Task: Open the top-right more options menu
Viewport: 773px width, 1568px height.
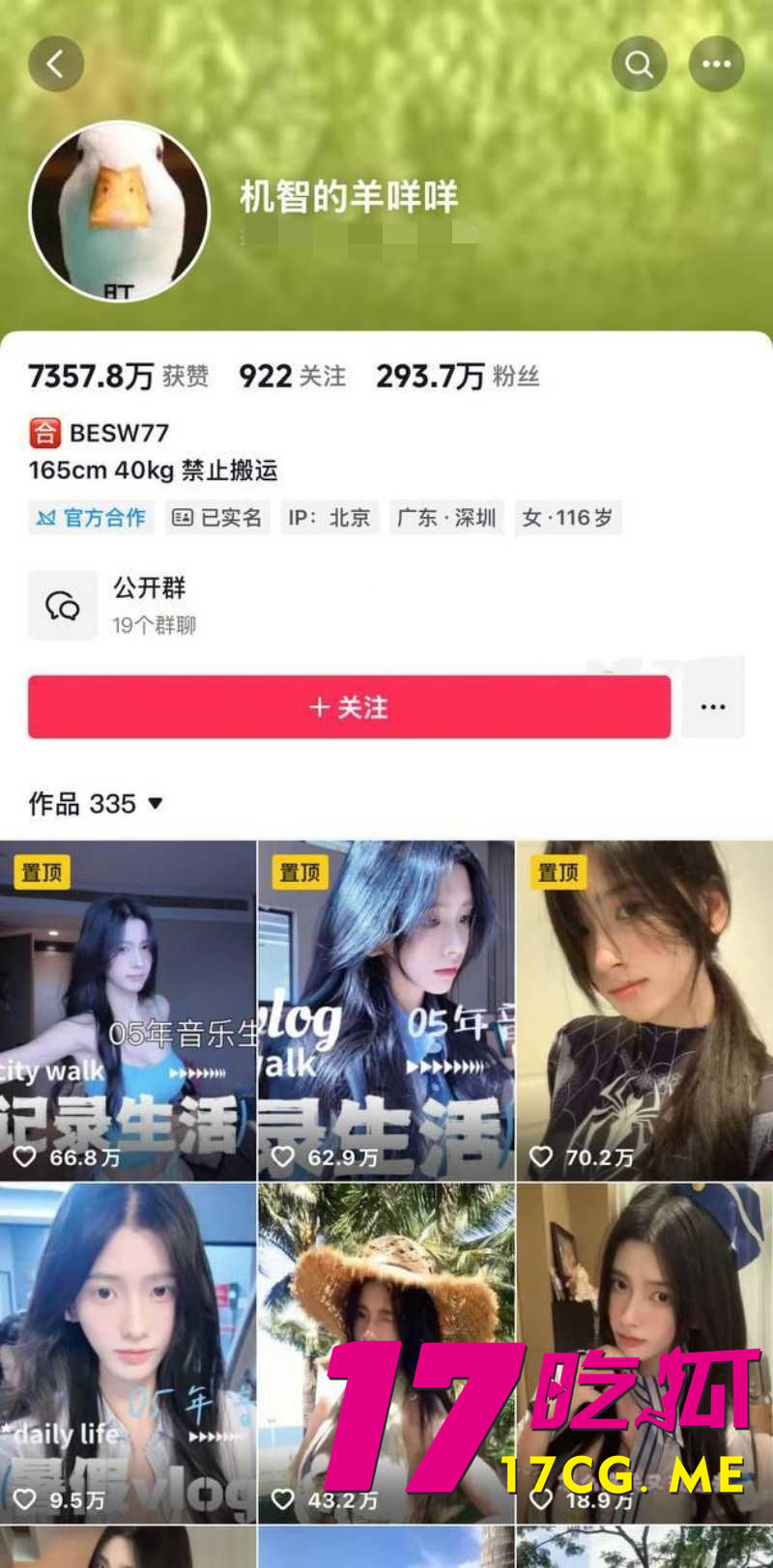Action: coord(716,64)
